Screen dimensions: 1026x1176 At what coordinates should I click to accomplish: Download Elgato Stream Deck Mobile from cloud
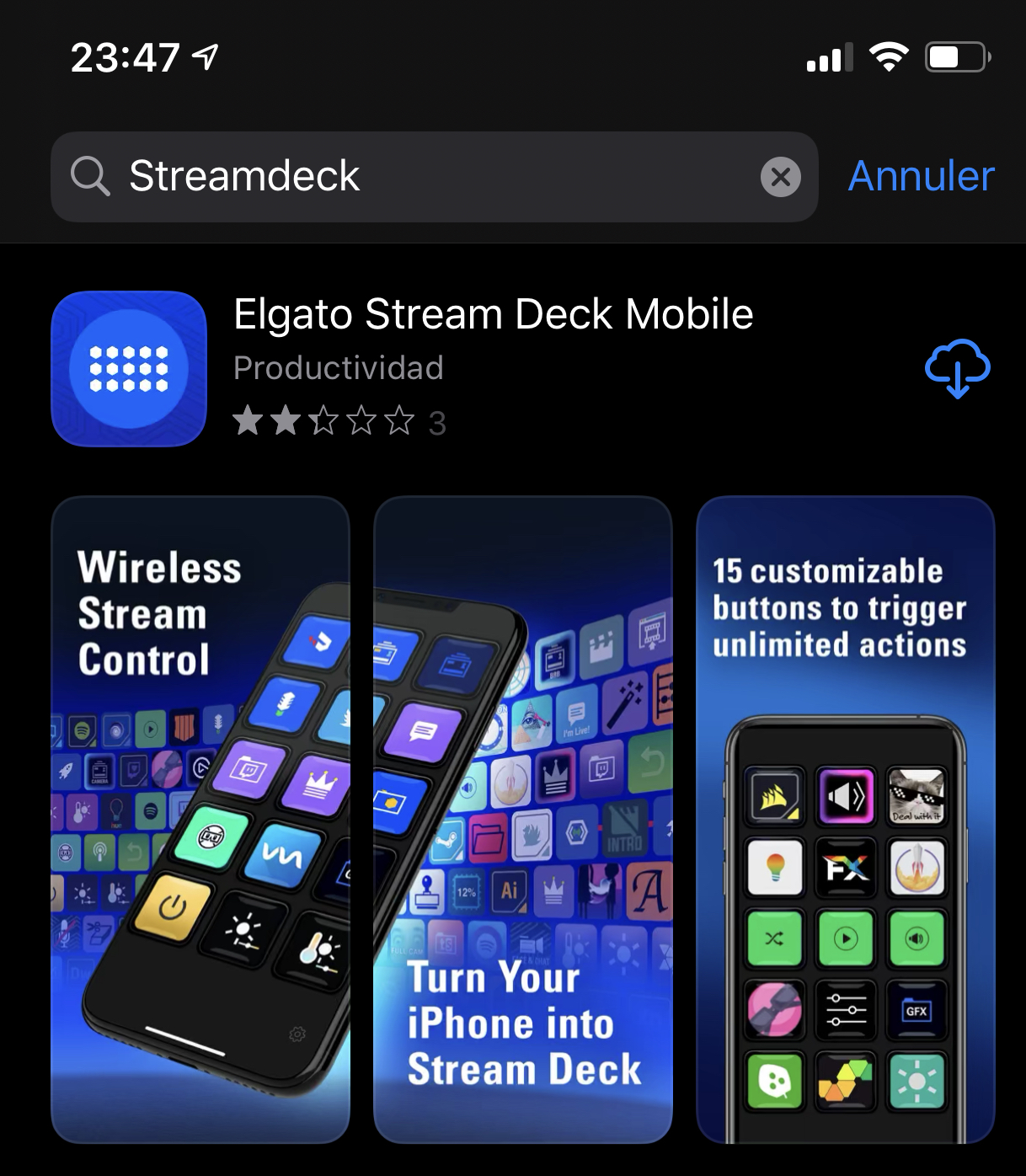pos(958,368)
